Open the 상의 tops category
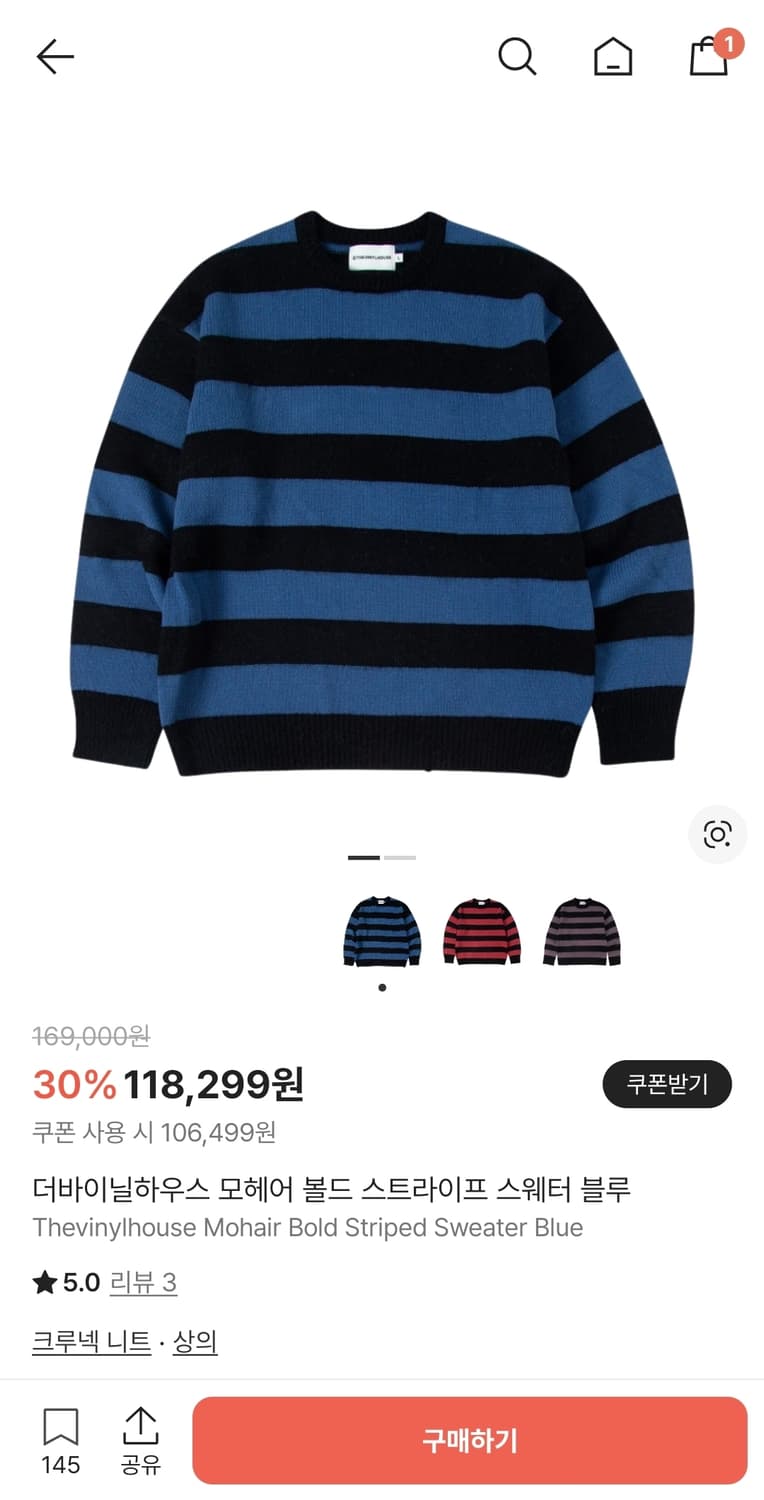The height and width of the screenshot is (1500, 764). click(x=196, y=1341)
